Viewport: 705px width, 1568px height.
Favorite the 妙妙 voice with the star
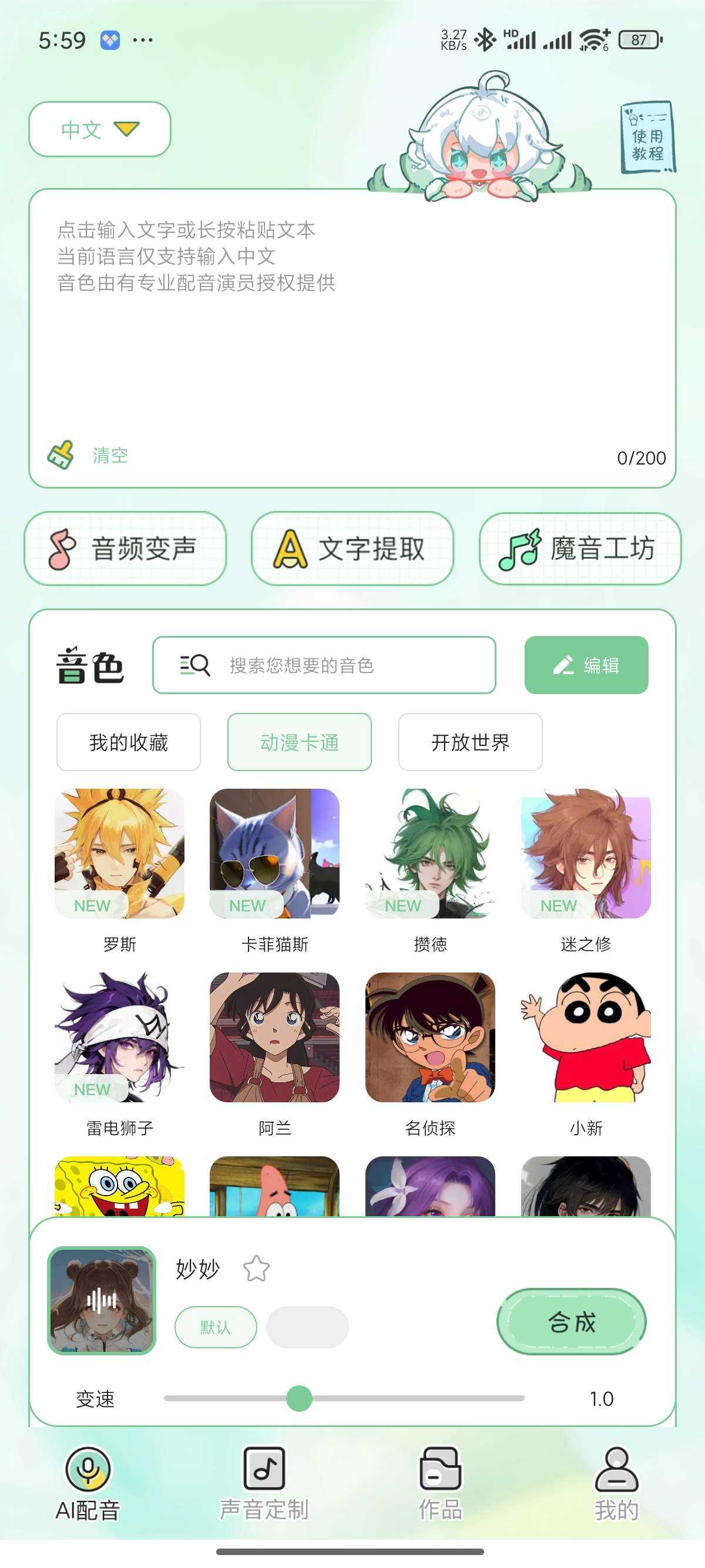[256, 1269]
